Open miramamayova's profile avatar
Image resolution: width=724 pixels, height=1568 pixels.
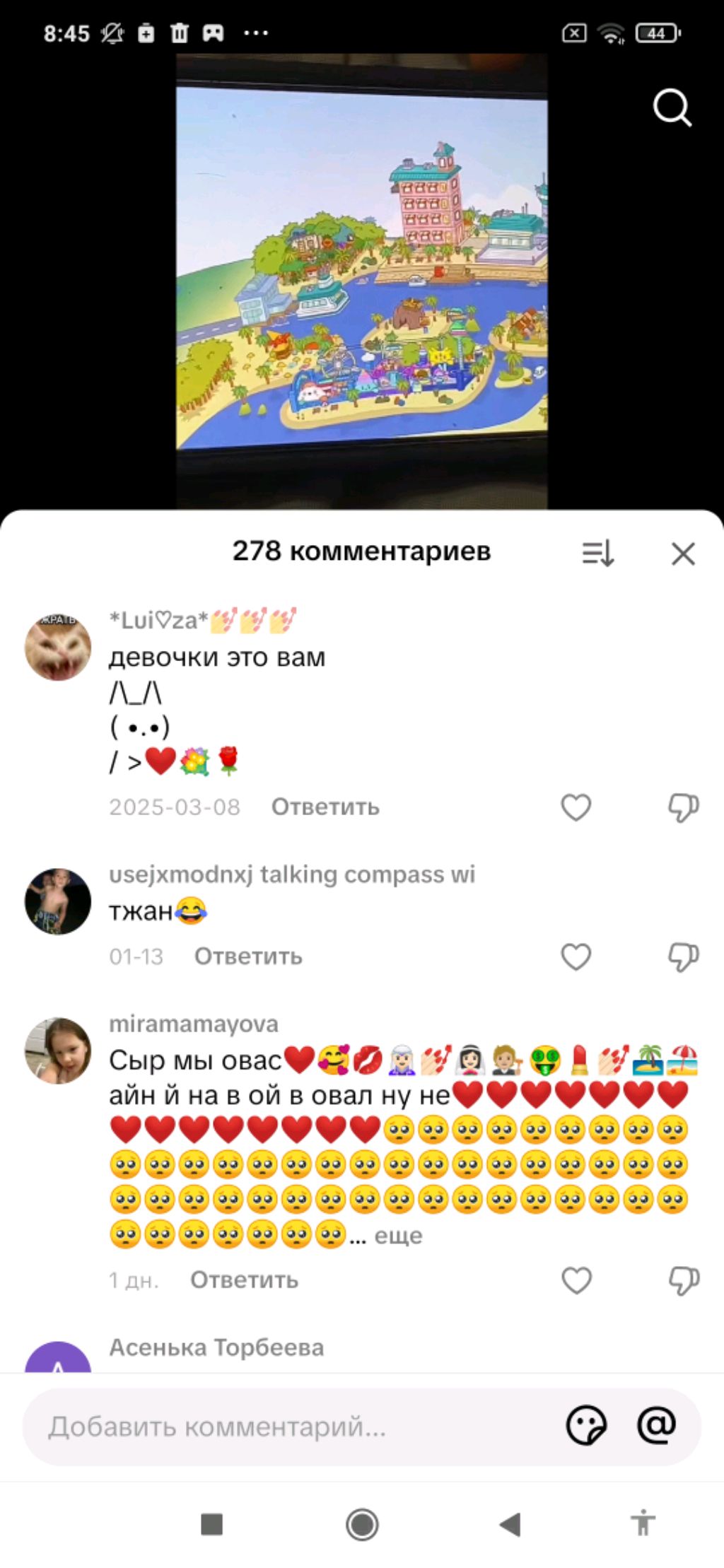point(58,1051)
